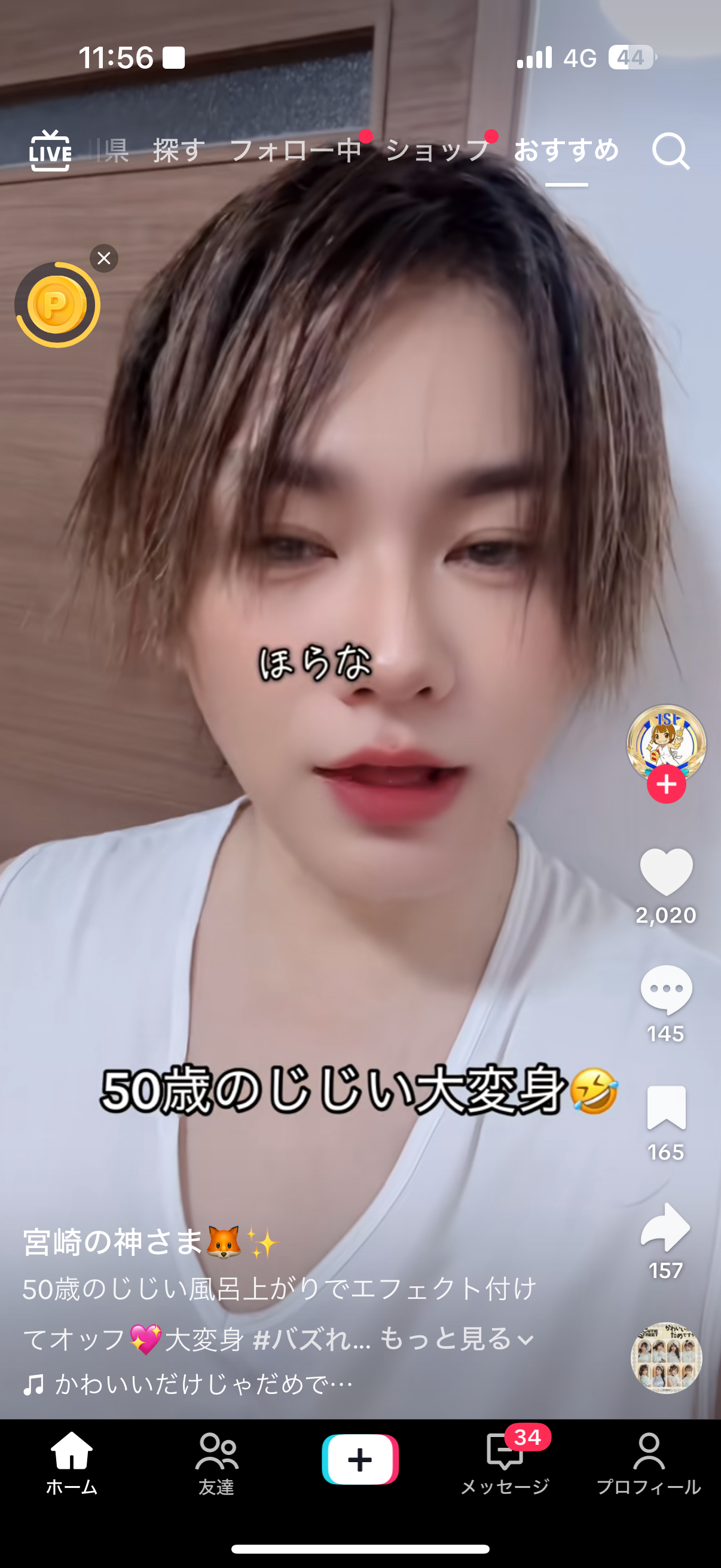The height and width of the screenshot is (1568, 721).
Task: Select the おすすめ tab
Action: click(x=566, y=150)
